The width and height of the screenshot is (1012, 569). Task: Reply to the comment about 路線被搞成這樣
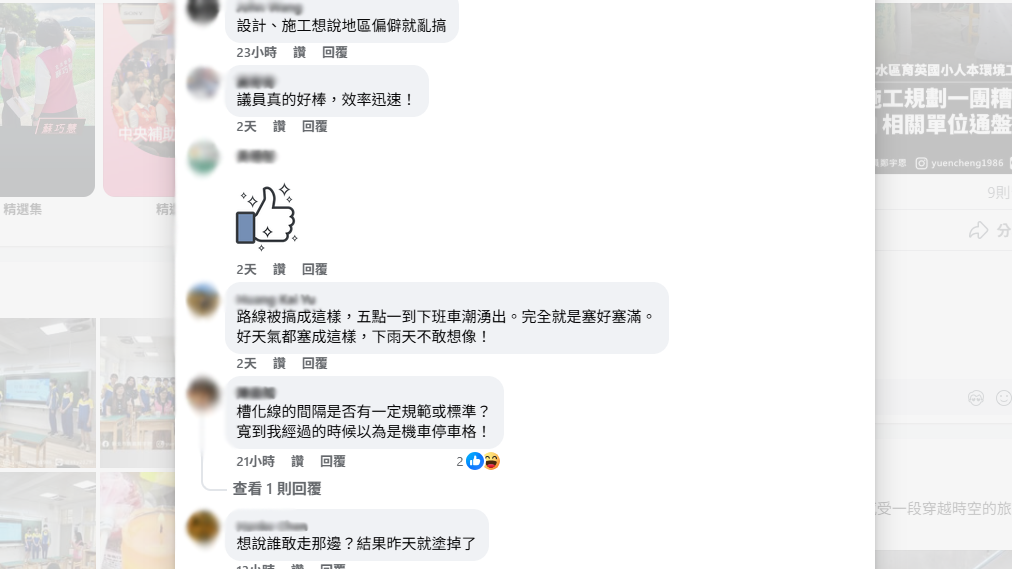coord(315,363)
